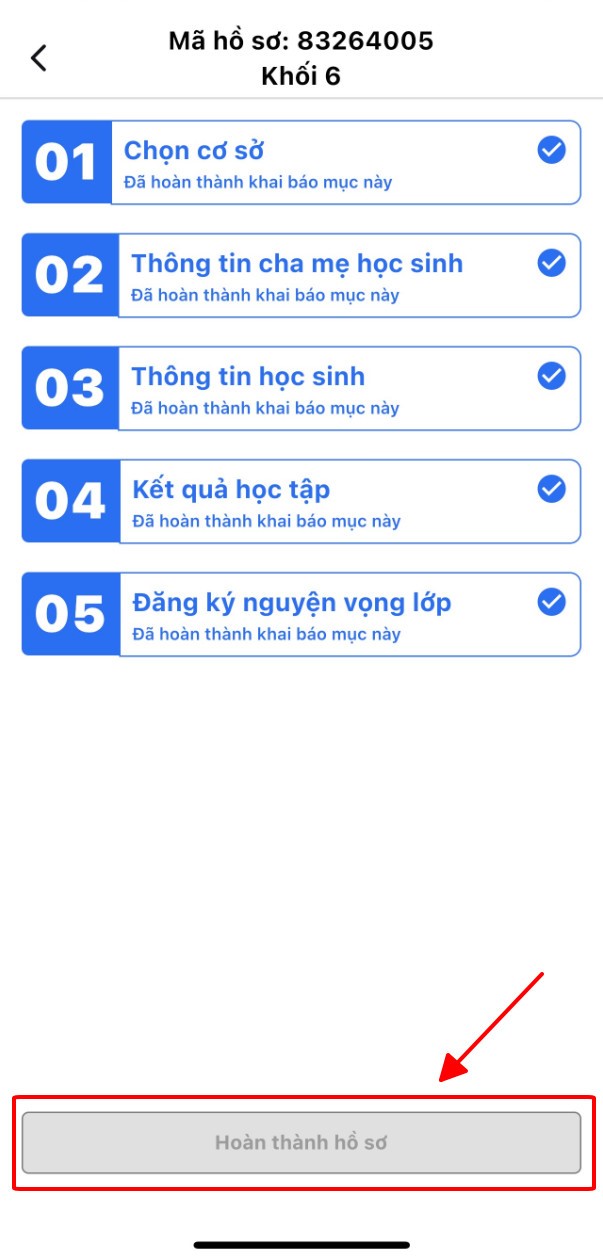Open Đăng ký nguyện vọng lớp section
This screenshot has height=1259, width=603.
point(301,614)
